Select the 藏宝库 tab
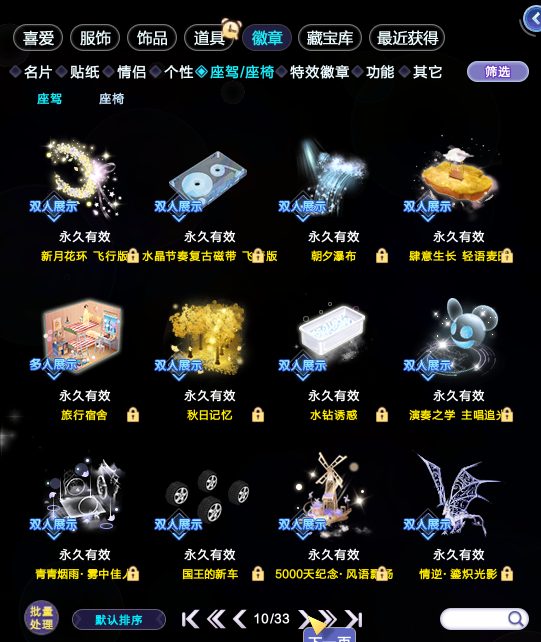This screenshot has height=642, width=541. pos(330,38)
